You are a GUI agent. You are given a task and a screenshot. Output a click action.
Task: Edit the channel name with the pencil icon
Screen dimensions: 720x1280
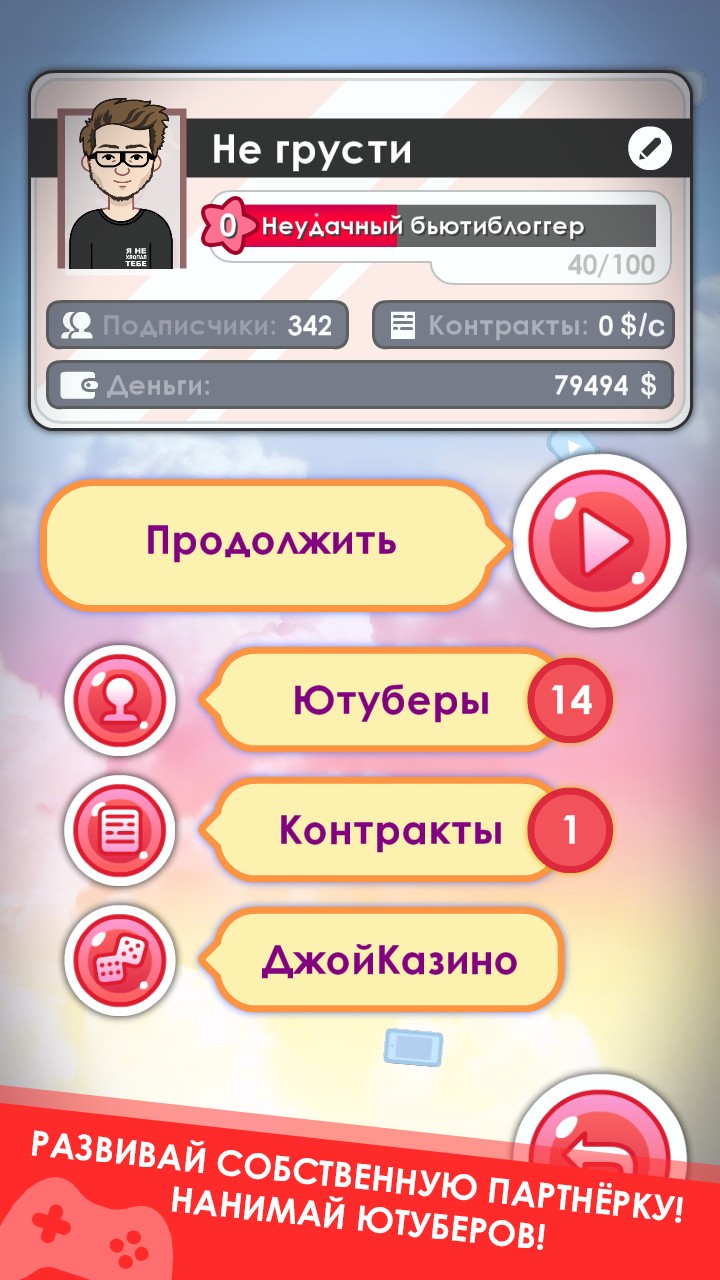pos(650,150)
